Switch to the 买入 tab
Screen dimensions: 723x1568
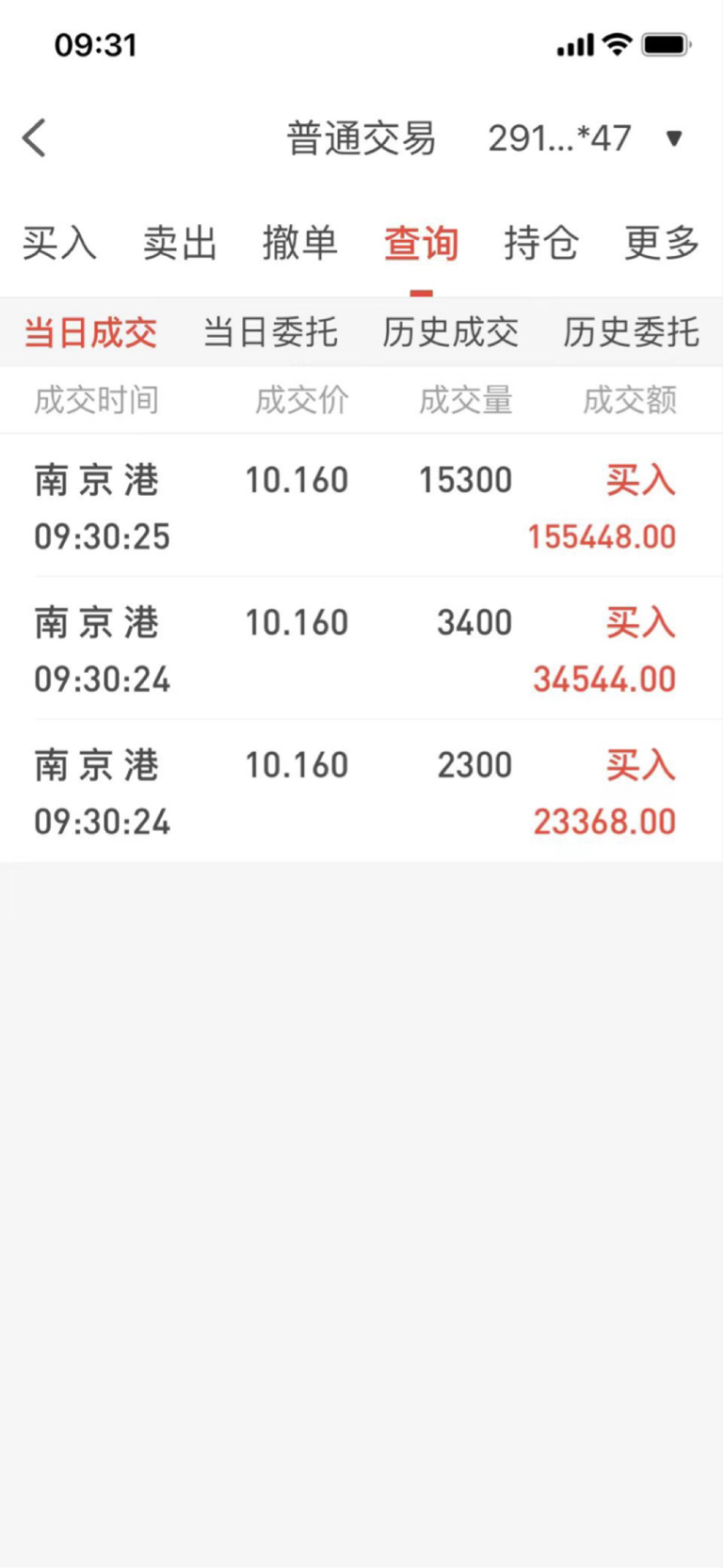(59, 243)
